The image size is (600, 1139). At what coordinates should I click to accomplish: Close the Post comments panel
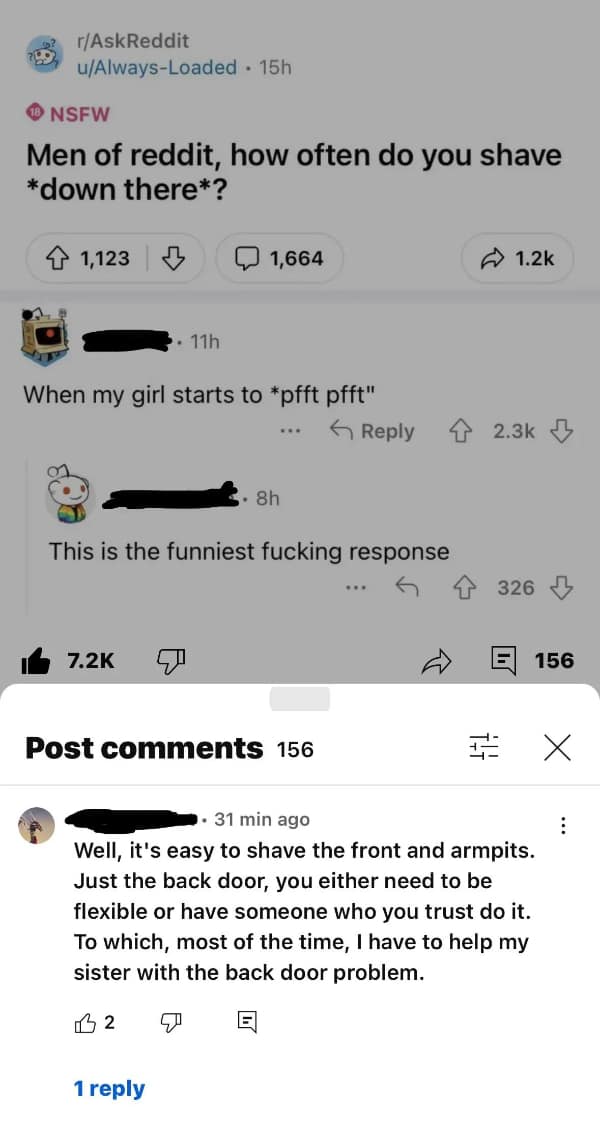[x=557, y=747]
